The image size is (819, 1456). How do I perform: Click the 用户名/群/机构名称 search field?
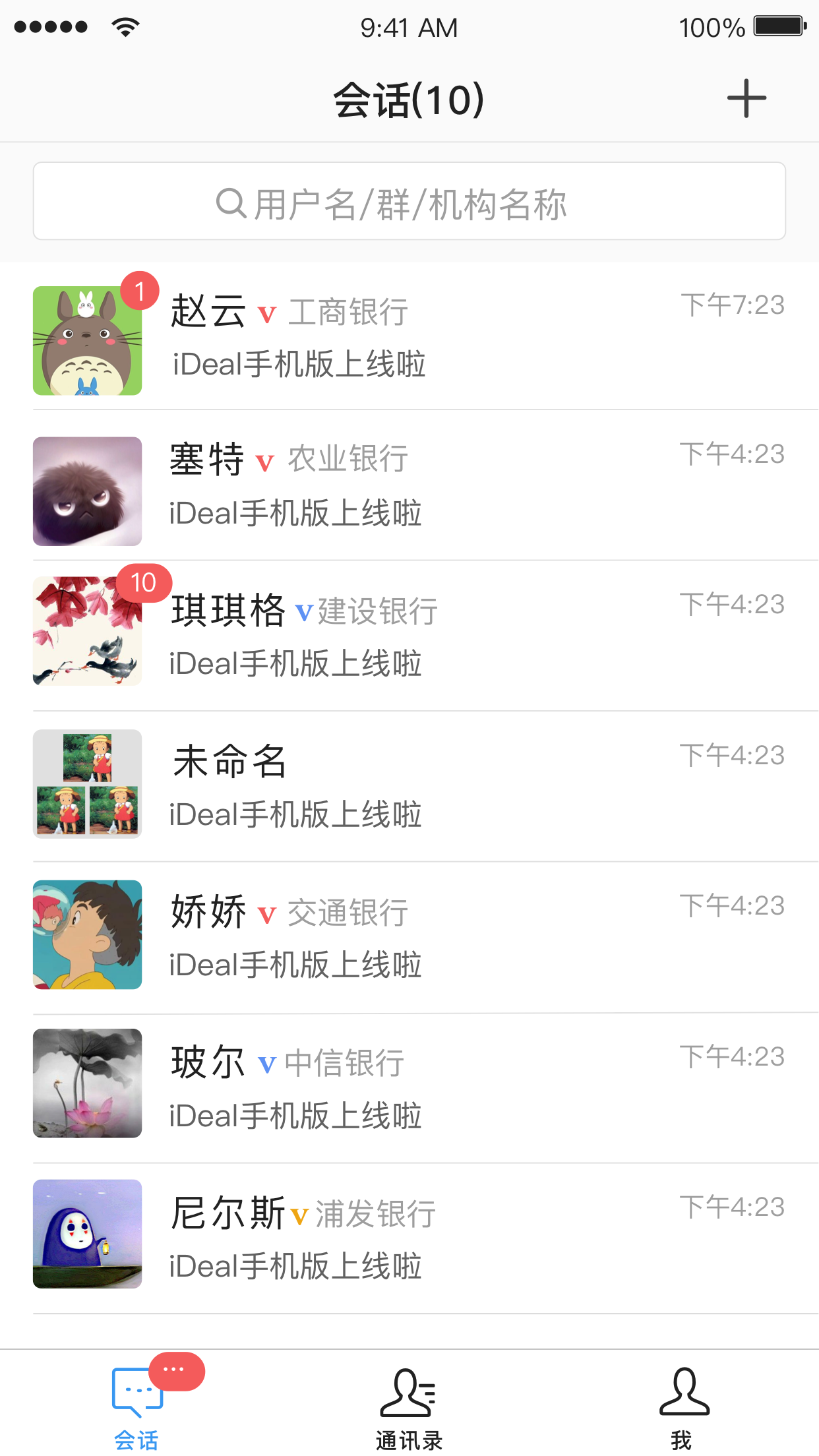click(x=409, y=201)
